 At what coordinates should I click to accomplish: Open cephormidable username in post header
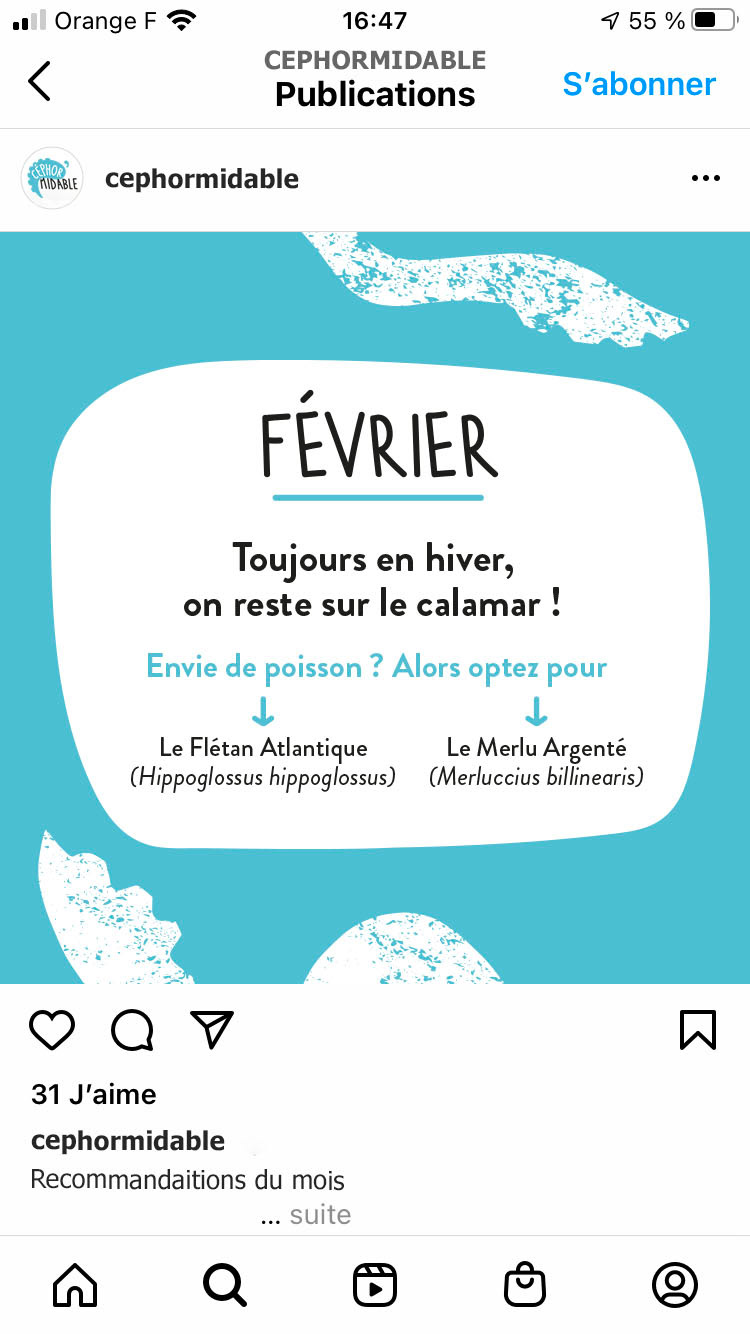(x=202, y=179)
